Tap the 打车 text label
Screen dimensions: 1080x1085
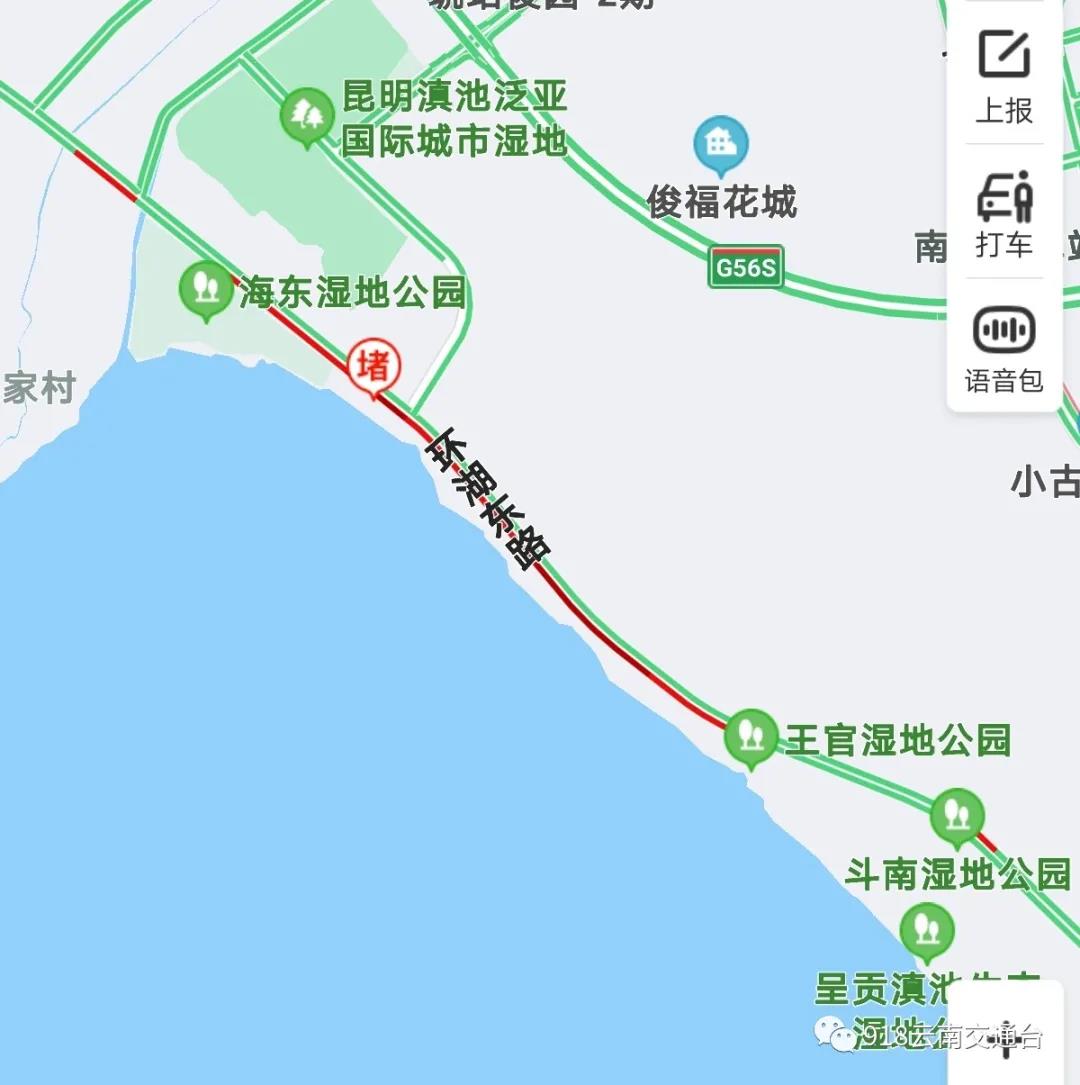point(1003,246)
